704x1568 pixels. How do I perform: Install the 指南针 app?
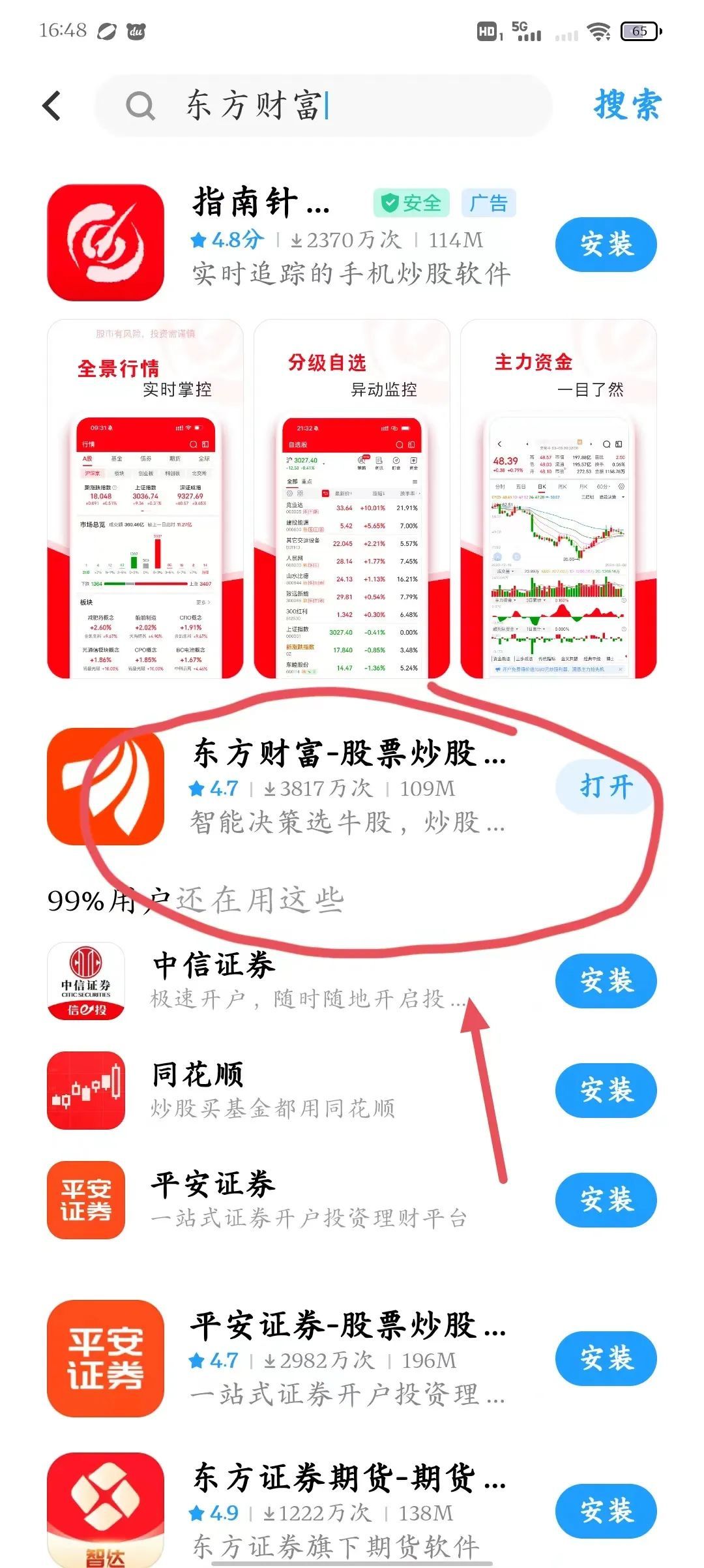pos(606,245)
